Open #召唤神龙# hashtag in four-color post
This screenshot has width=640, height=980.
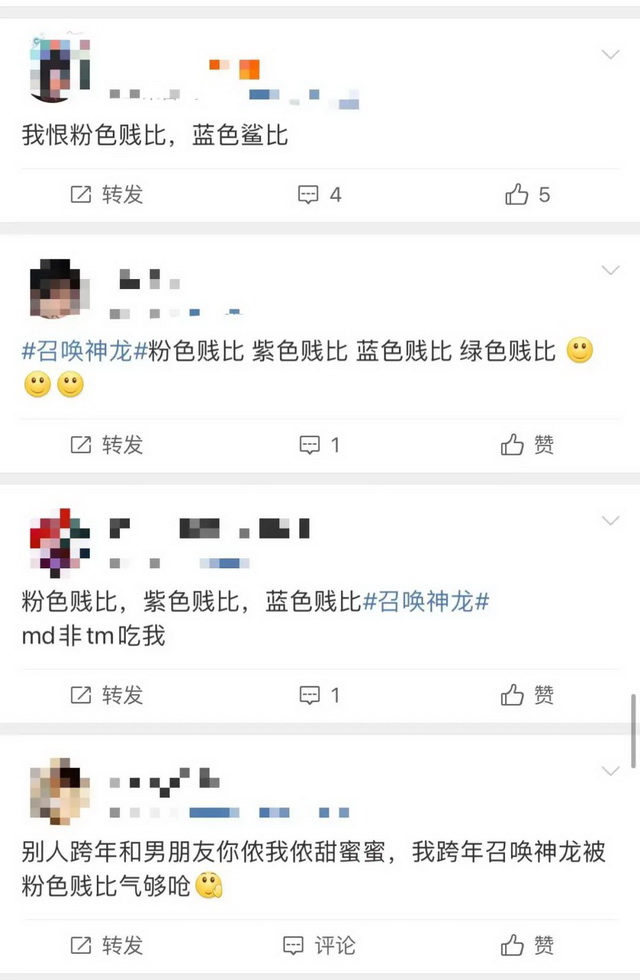tap(85, 351)
